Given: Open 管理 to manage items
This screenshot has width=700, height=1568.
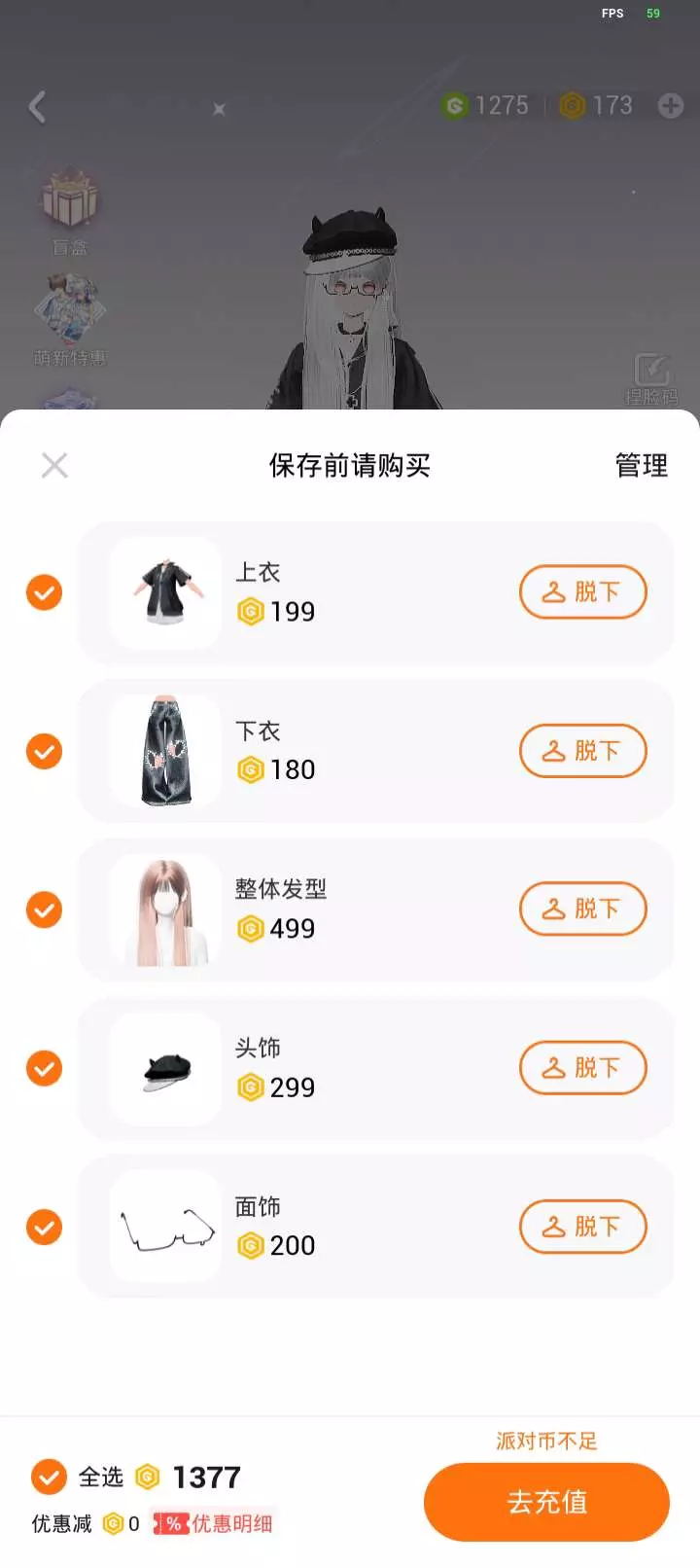Looking at the screenshot, I should pyautogui.click(x=641, y=466).
